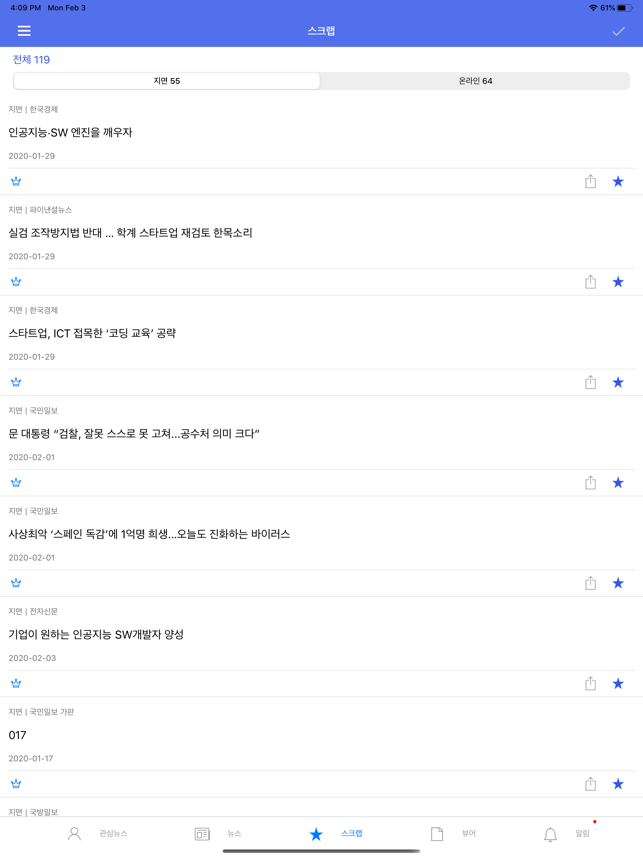Select the 지면 55 segment
The image size is (643, 858).
[167, 81]
